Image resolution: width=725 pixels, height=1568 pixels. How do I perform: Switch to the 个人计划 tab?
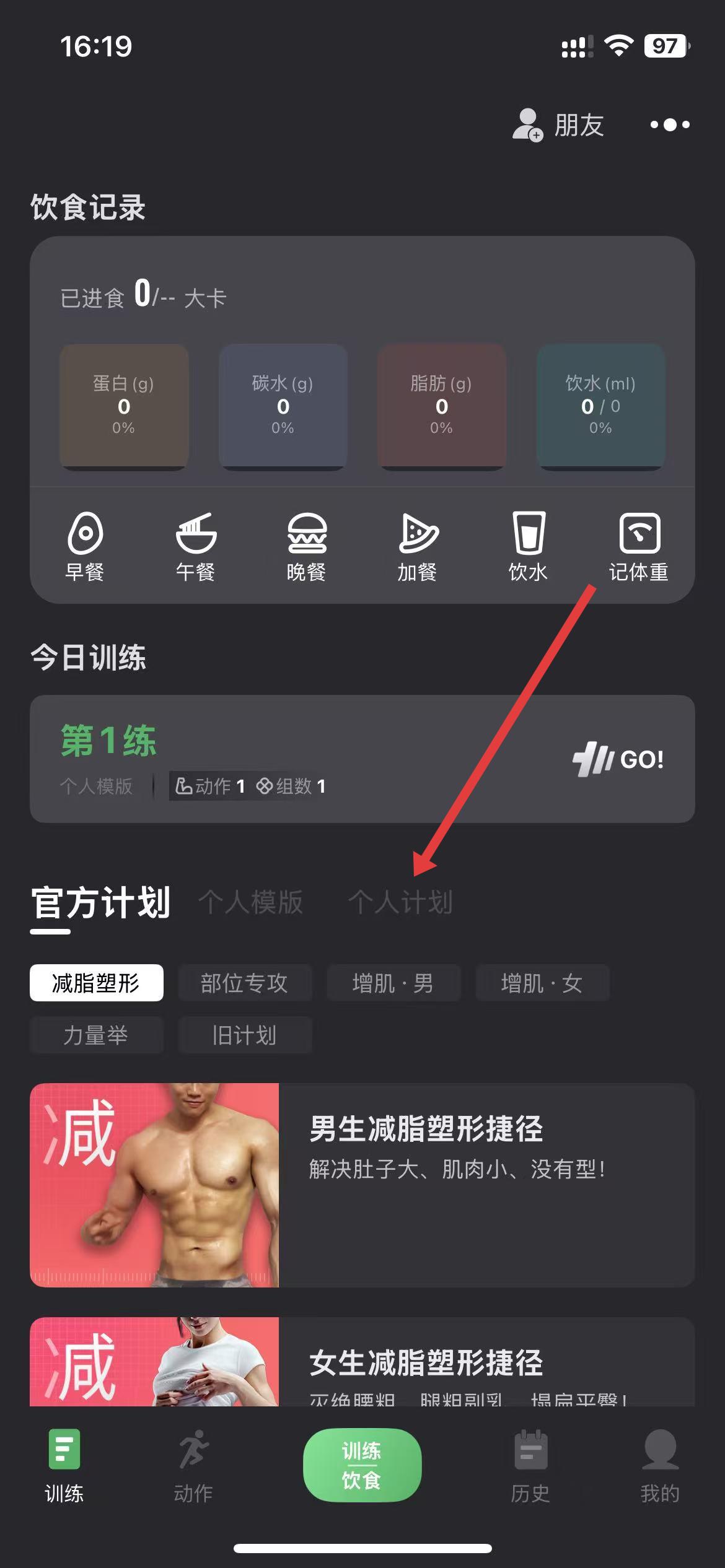400,902
